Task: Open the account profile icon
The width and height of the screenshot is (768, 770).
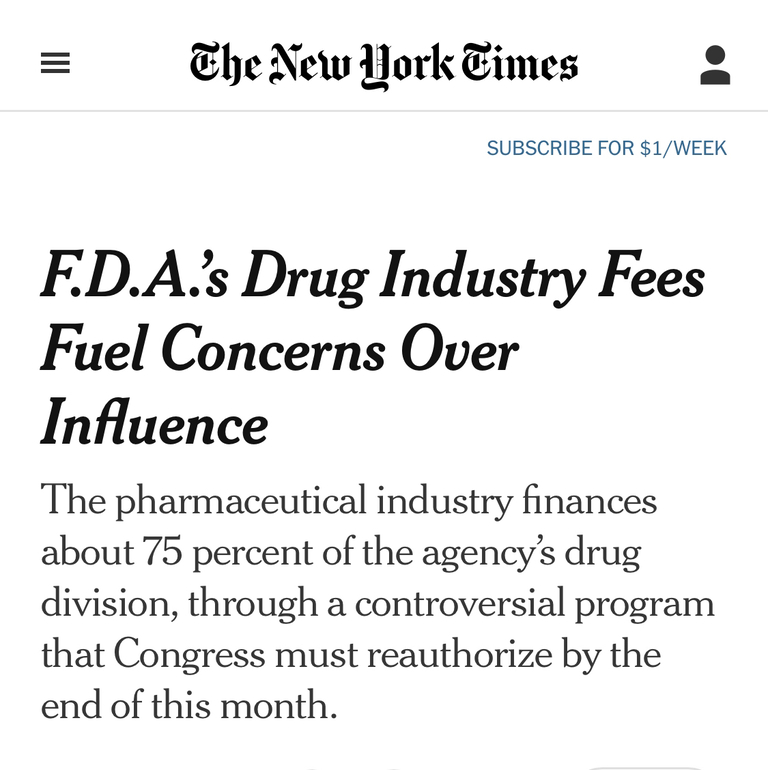Action: click(714, 65)
